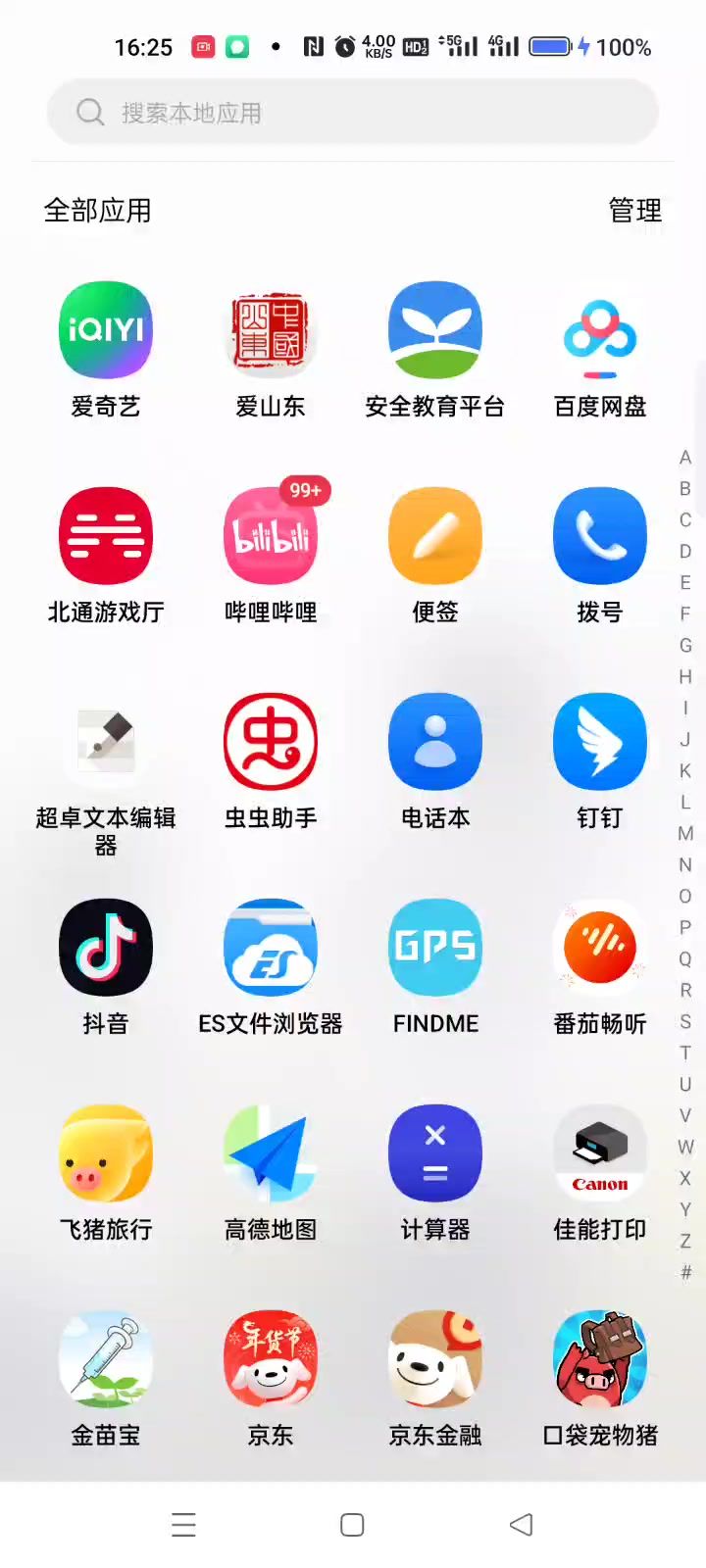Open the 便签 notes app
This screenshot has width=706, height=1568.
click(435, 537)
